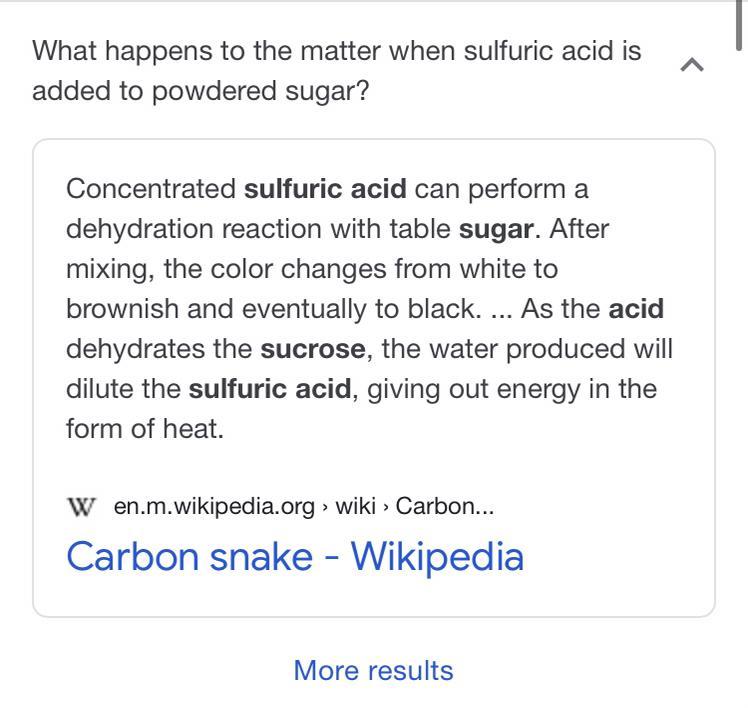Image resolution: width=748 pixels, height=708 pixels.
Task: Collapse the sulfuric acid question answer
Action: (692, 66)
